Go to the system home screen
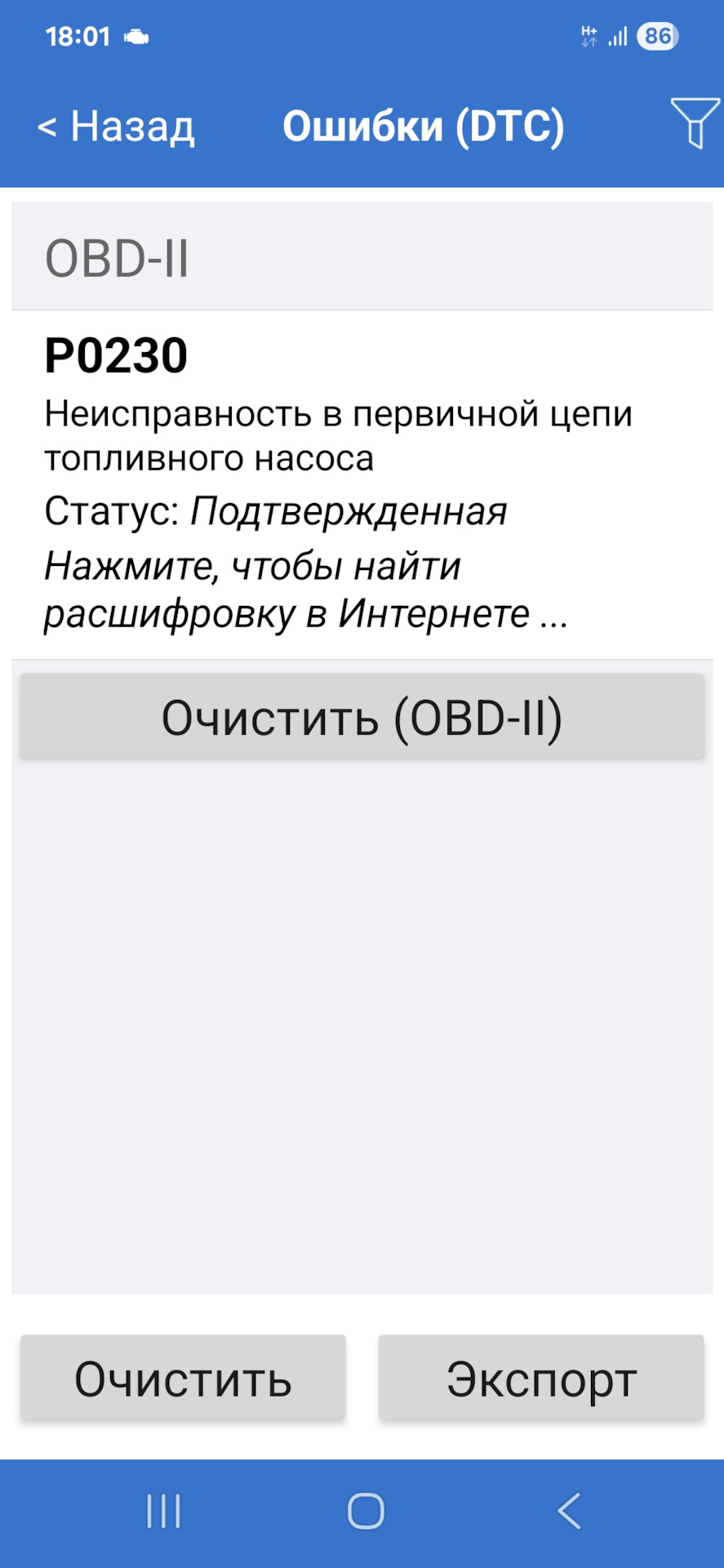Viewport: 724px width, 1568px height. pyautogui.click(x=365, y=1511)
